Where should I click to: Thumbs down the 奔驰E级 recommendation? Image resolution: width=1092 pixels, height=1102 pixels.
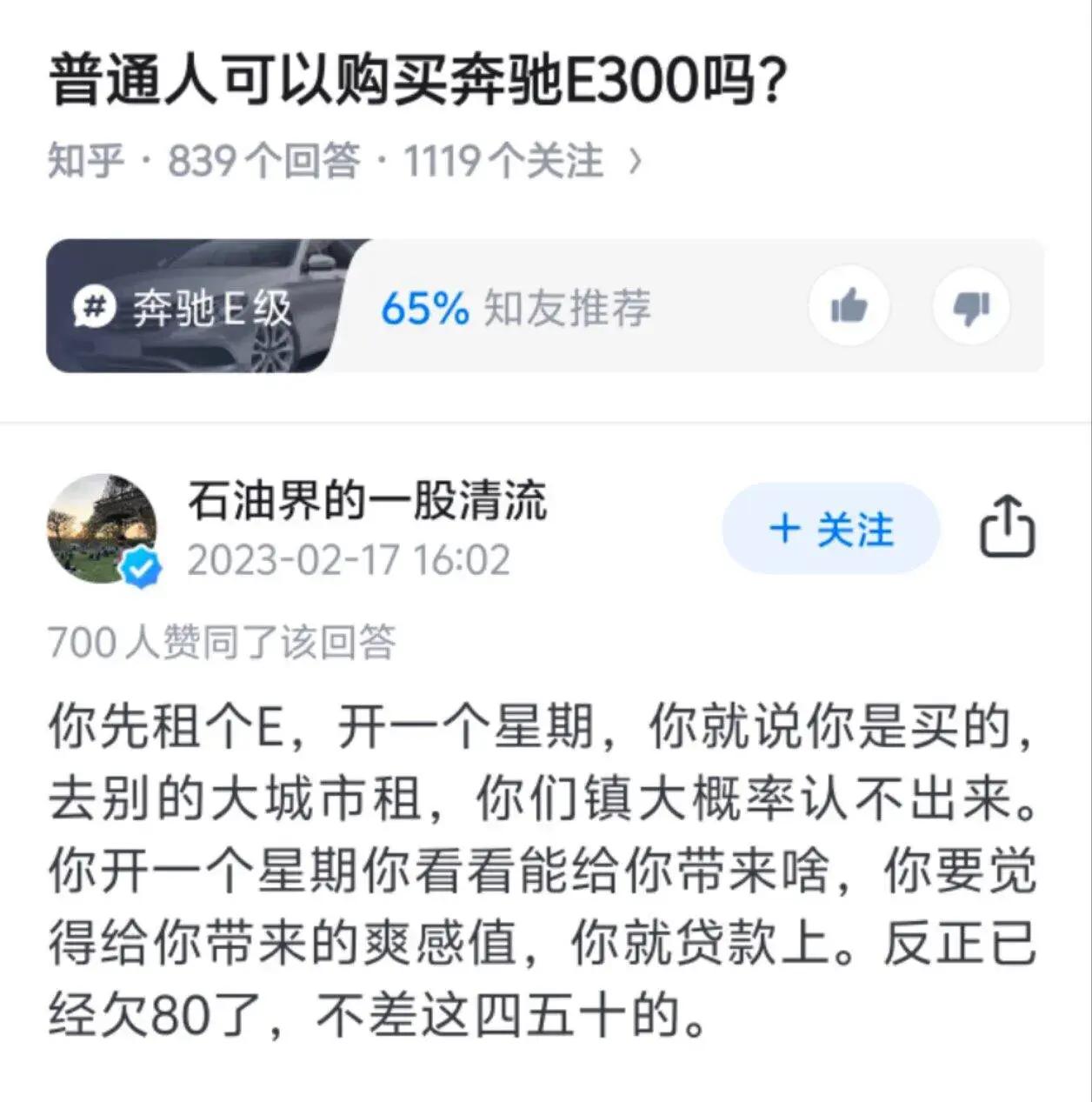pos(971,306)
